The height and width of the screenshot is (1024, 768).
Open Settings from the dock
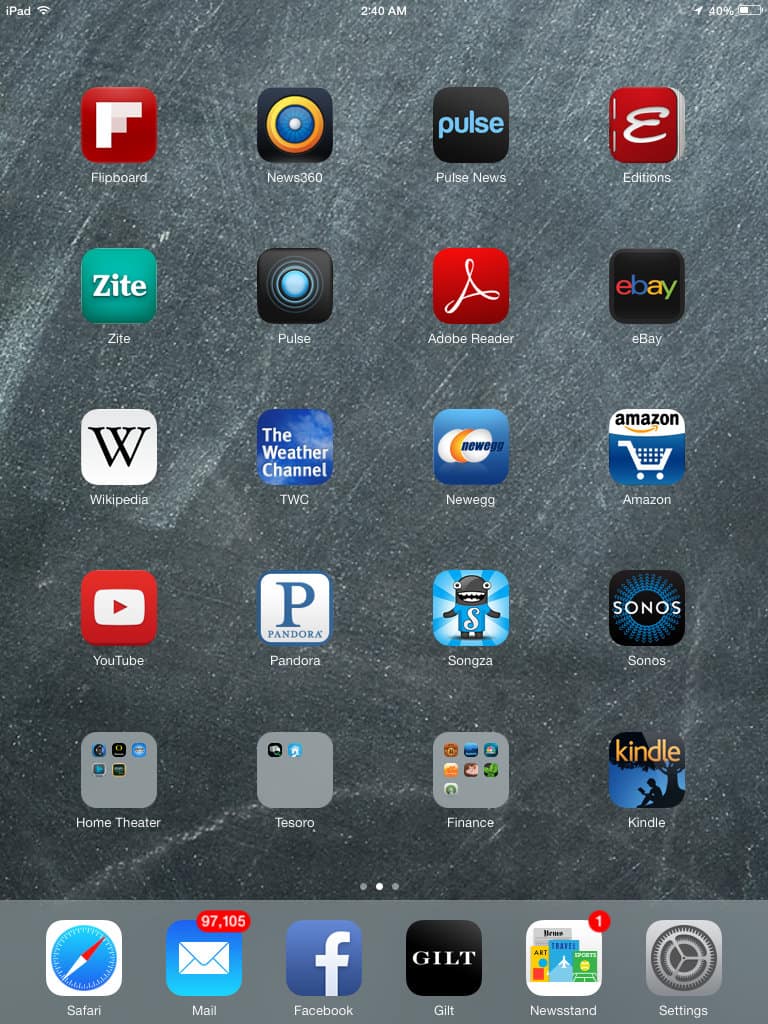click(684, 958)
